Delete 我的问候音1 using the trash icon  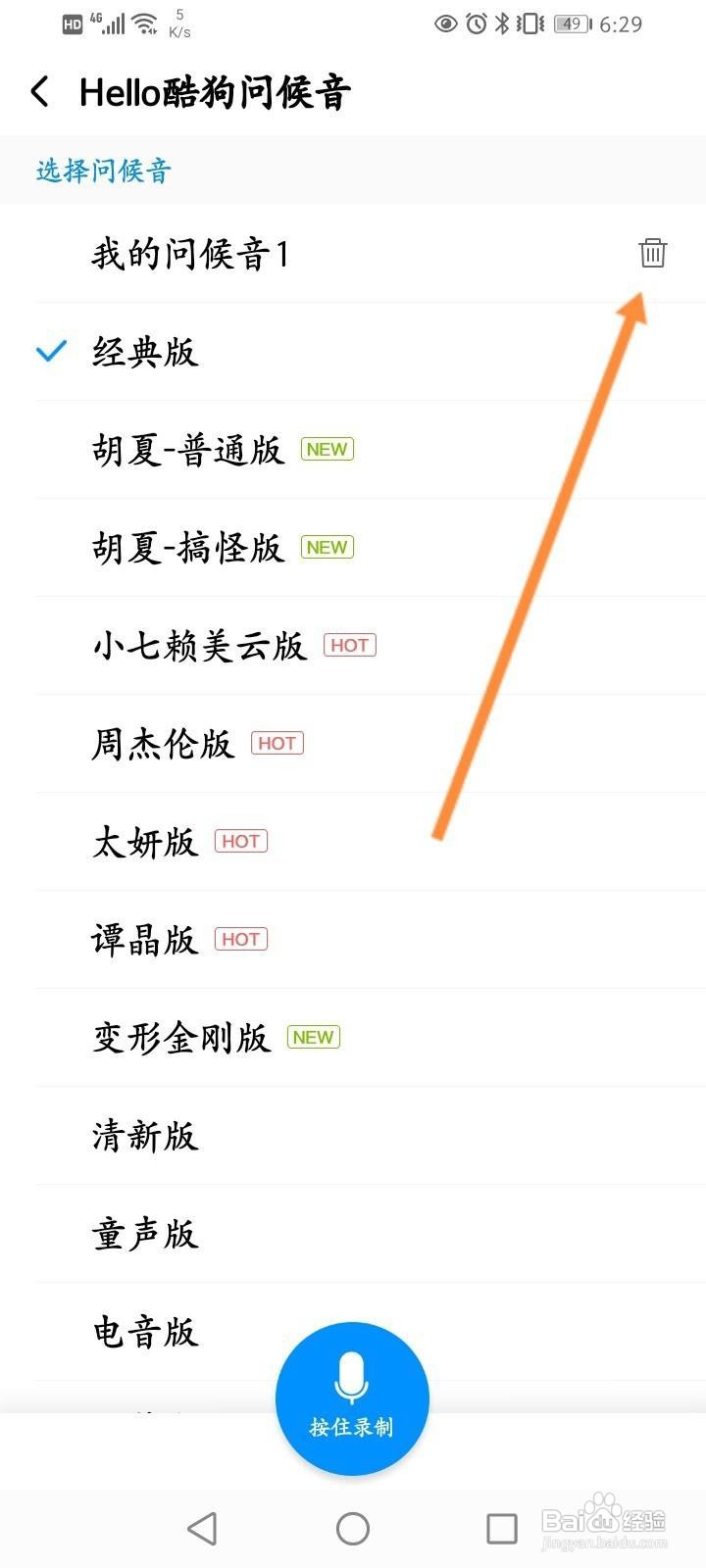pos(651,253)
